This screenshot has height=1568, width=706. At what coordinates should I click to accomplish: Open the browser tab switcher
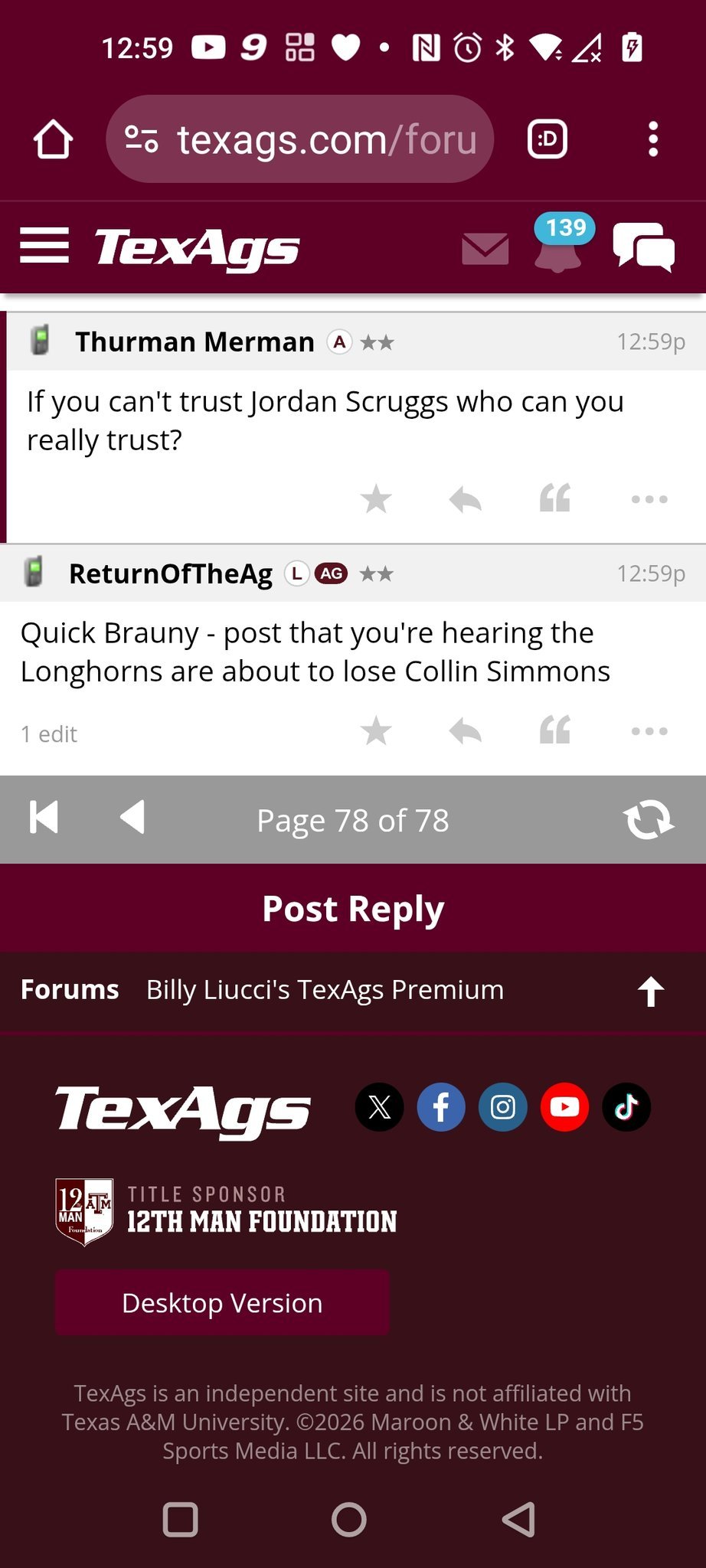coord(547,139)
